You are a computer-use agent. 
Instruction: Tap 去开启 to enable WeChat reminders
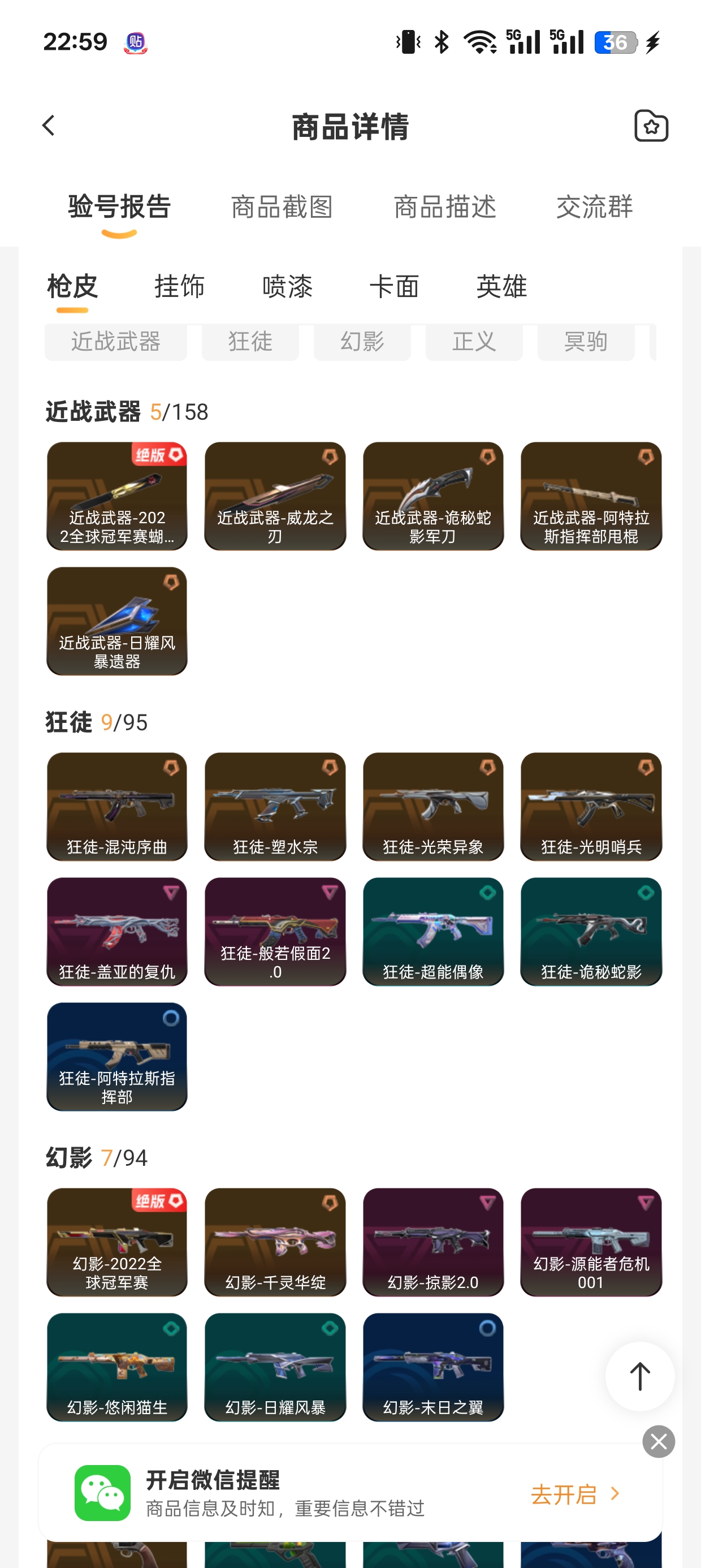click(x=575, y=1494)
